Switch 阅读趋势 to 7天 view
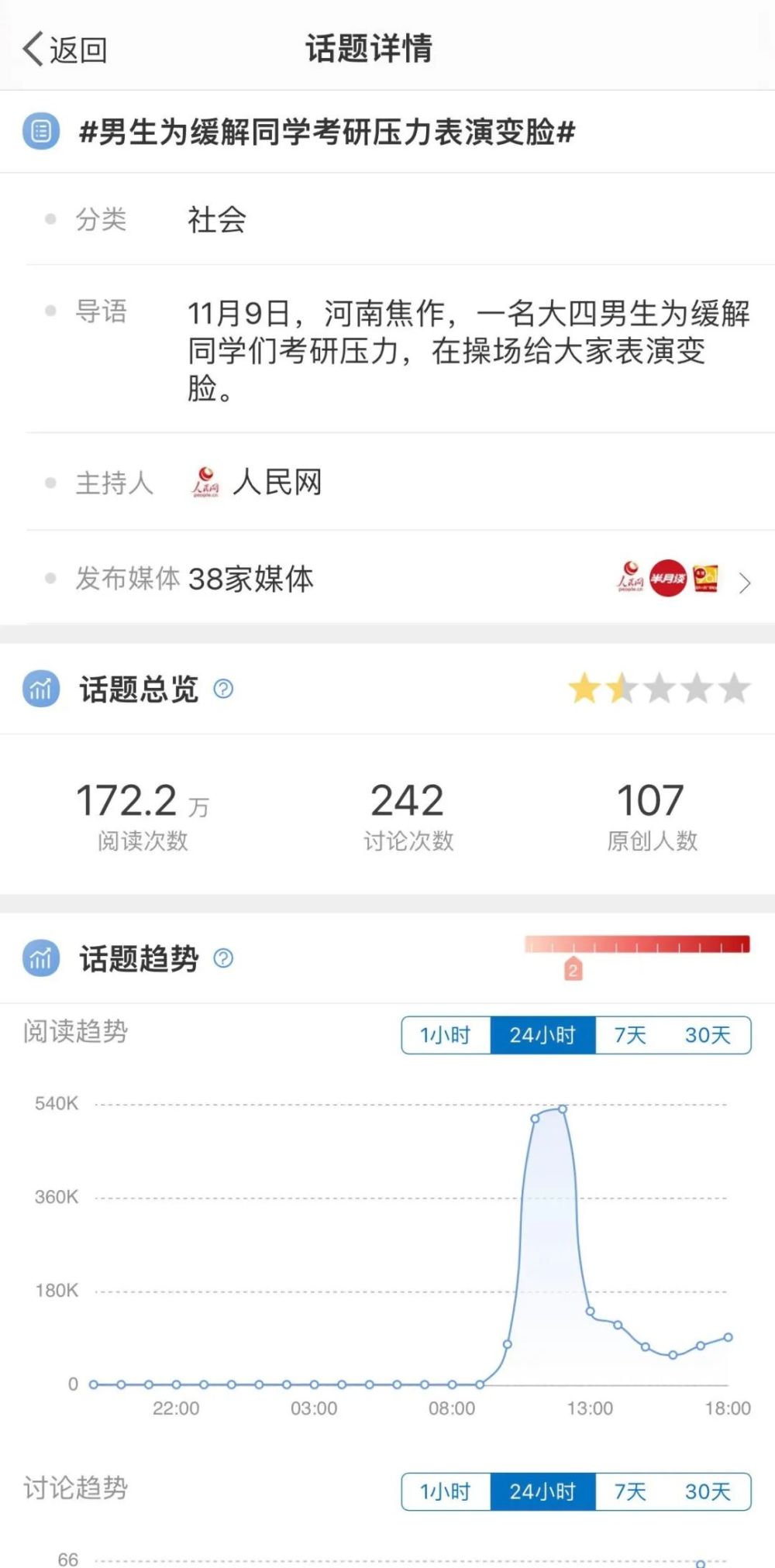The width and height of the screenshot is (775, 1568). [x=630, y=1035]
